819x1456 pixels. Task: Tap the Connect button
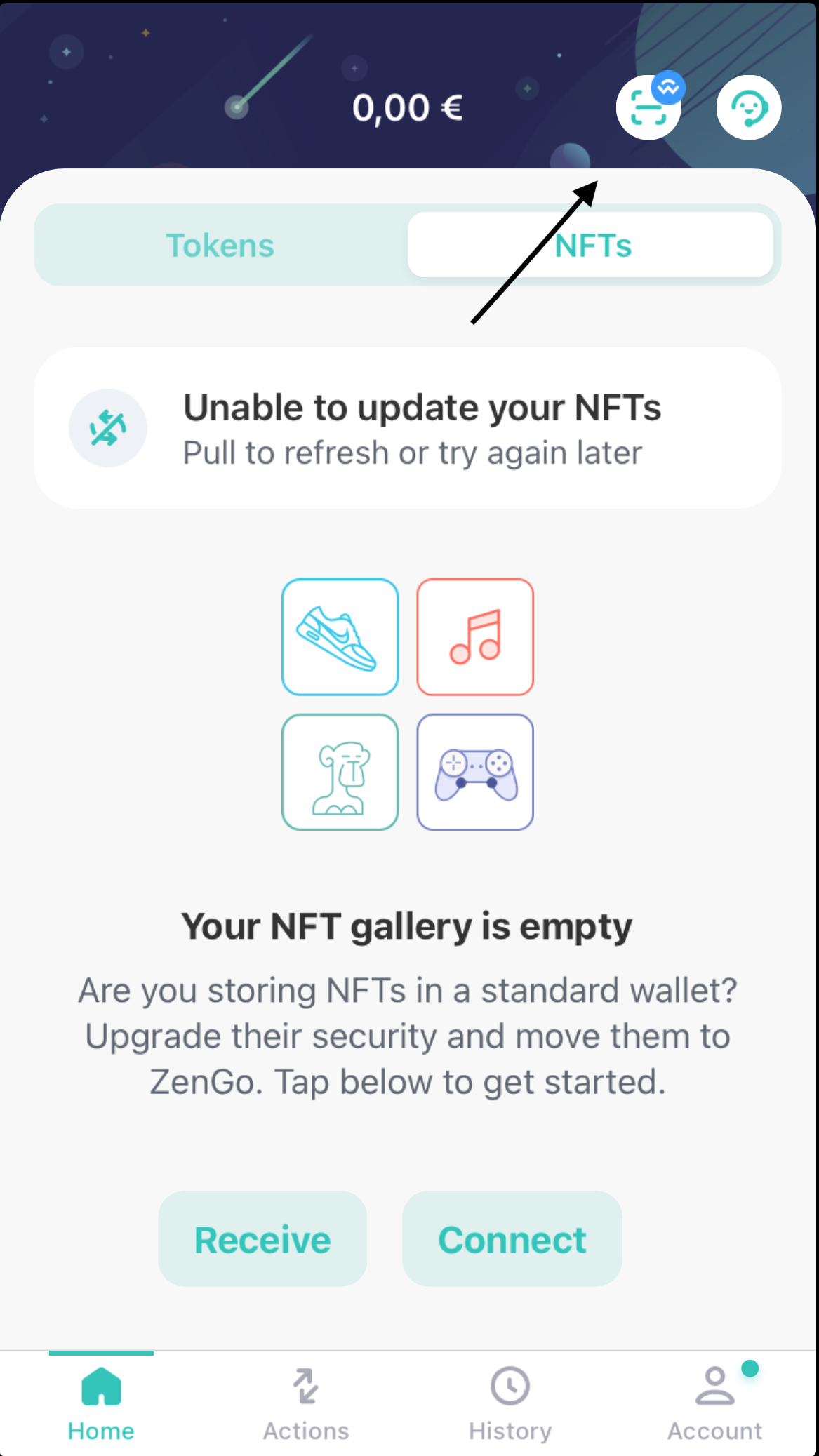click(512, 1239)
